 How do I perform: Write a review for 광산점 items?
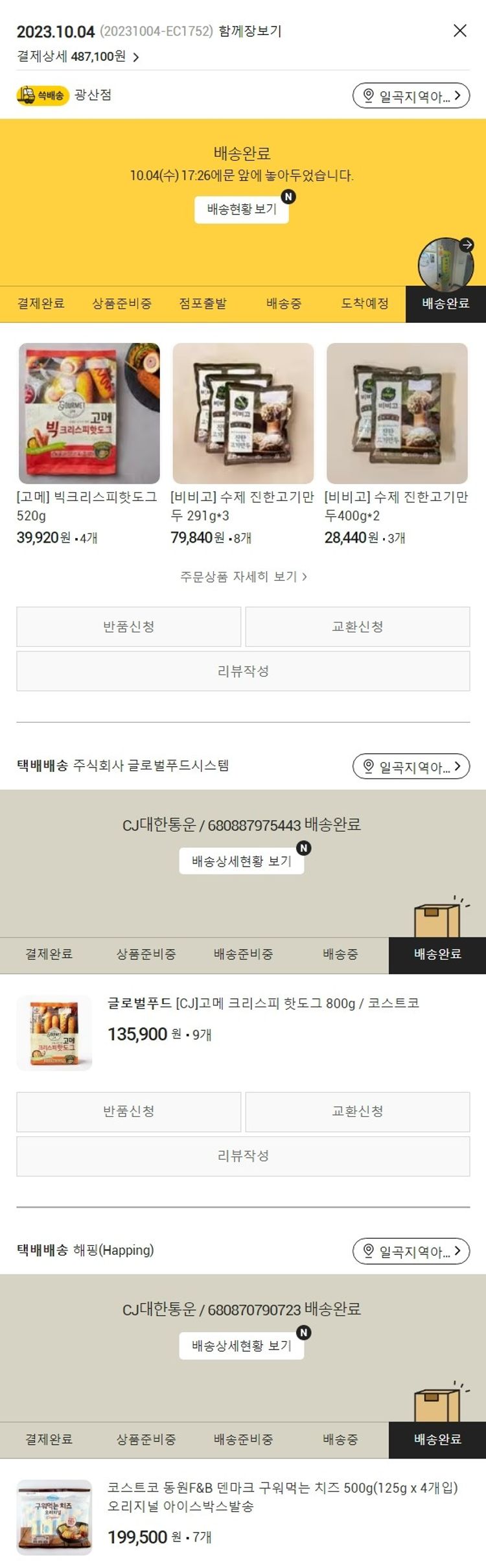(243, 671)
